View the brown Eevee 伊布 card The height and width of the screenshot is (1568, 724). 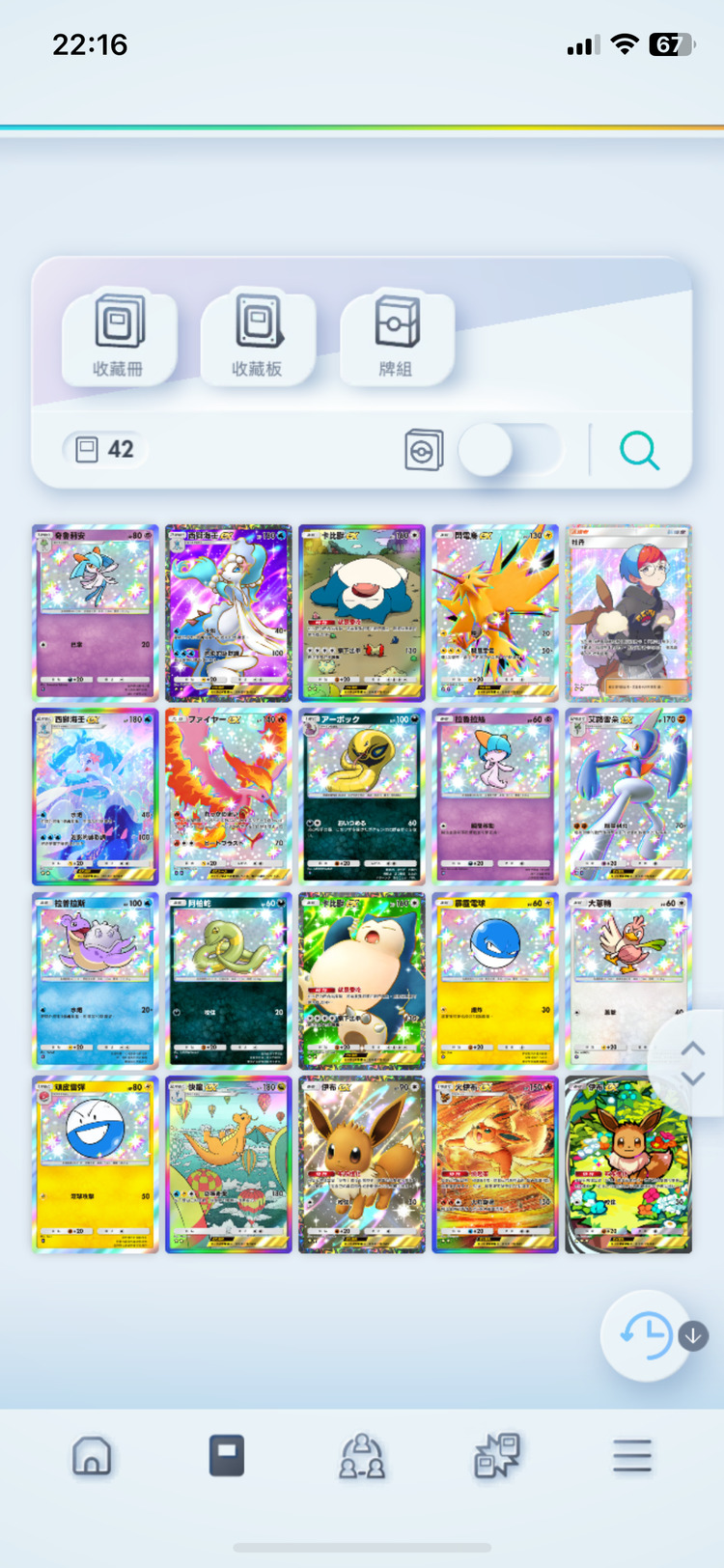[361, 1163]
